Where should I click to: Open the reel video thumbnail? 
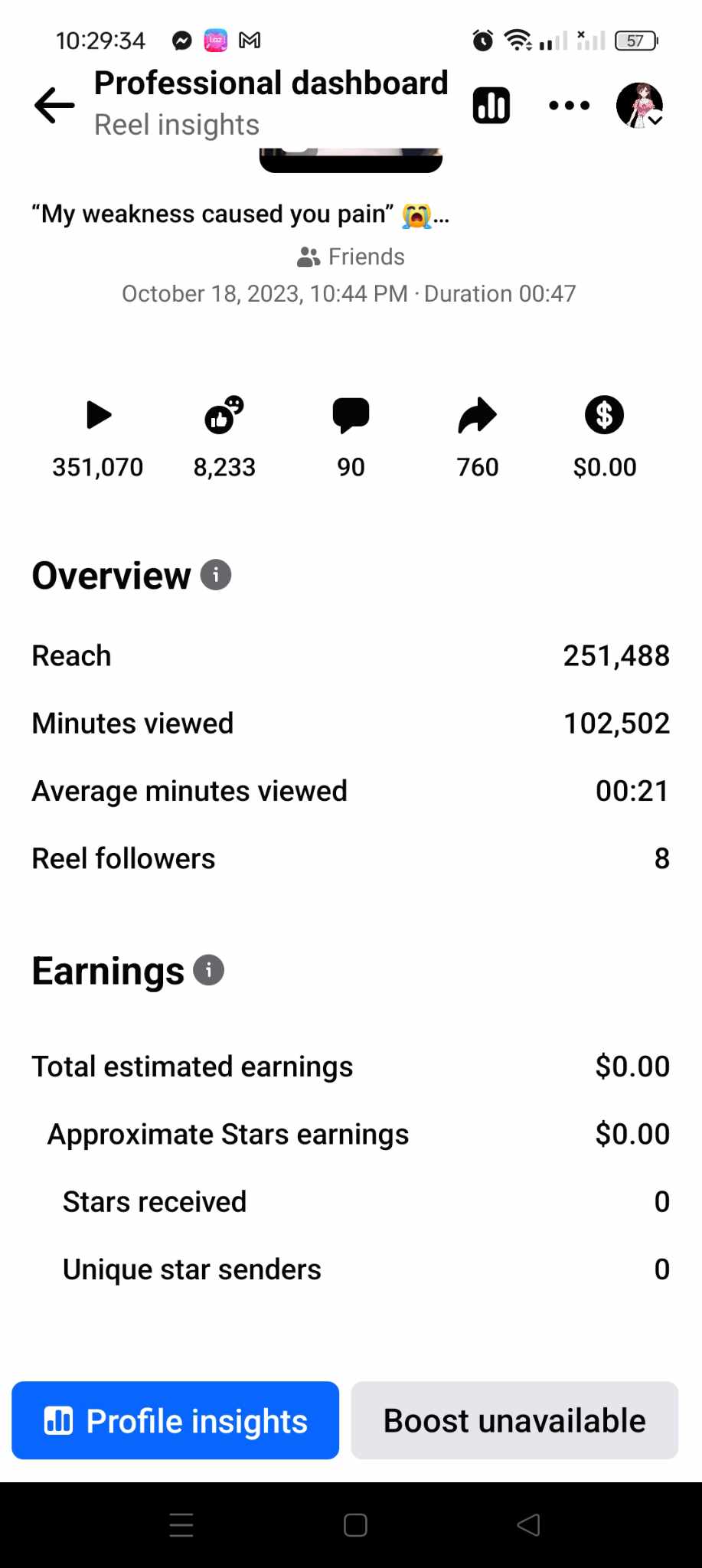[x=351, y=160]
